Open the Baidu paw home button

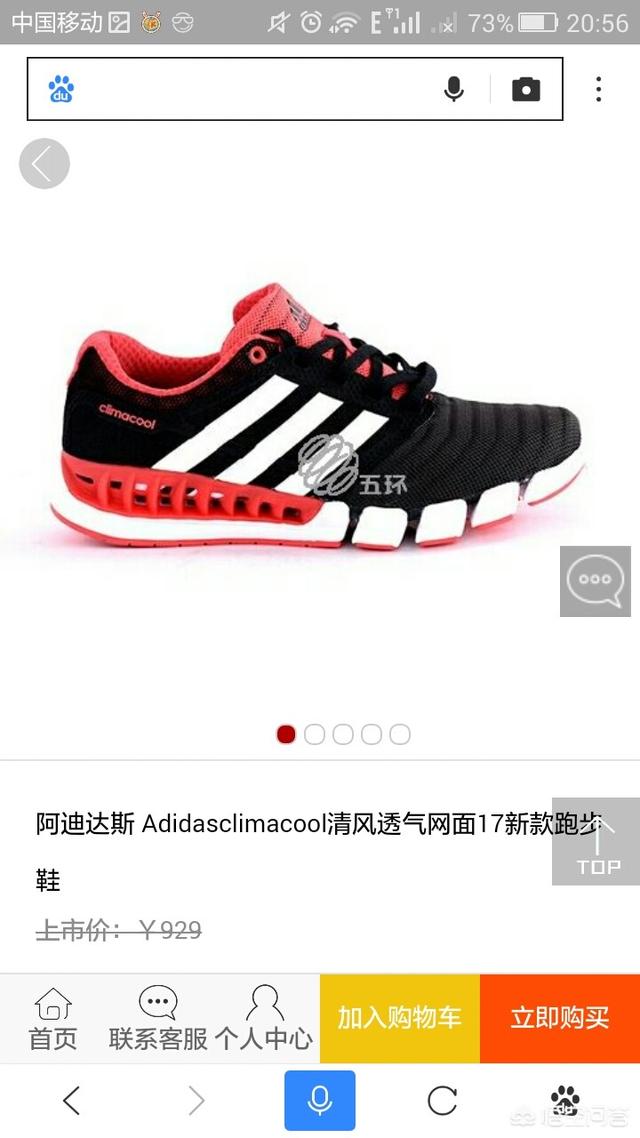coord(565,1099)
